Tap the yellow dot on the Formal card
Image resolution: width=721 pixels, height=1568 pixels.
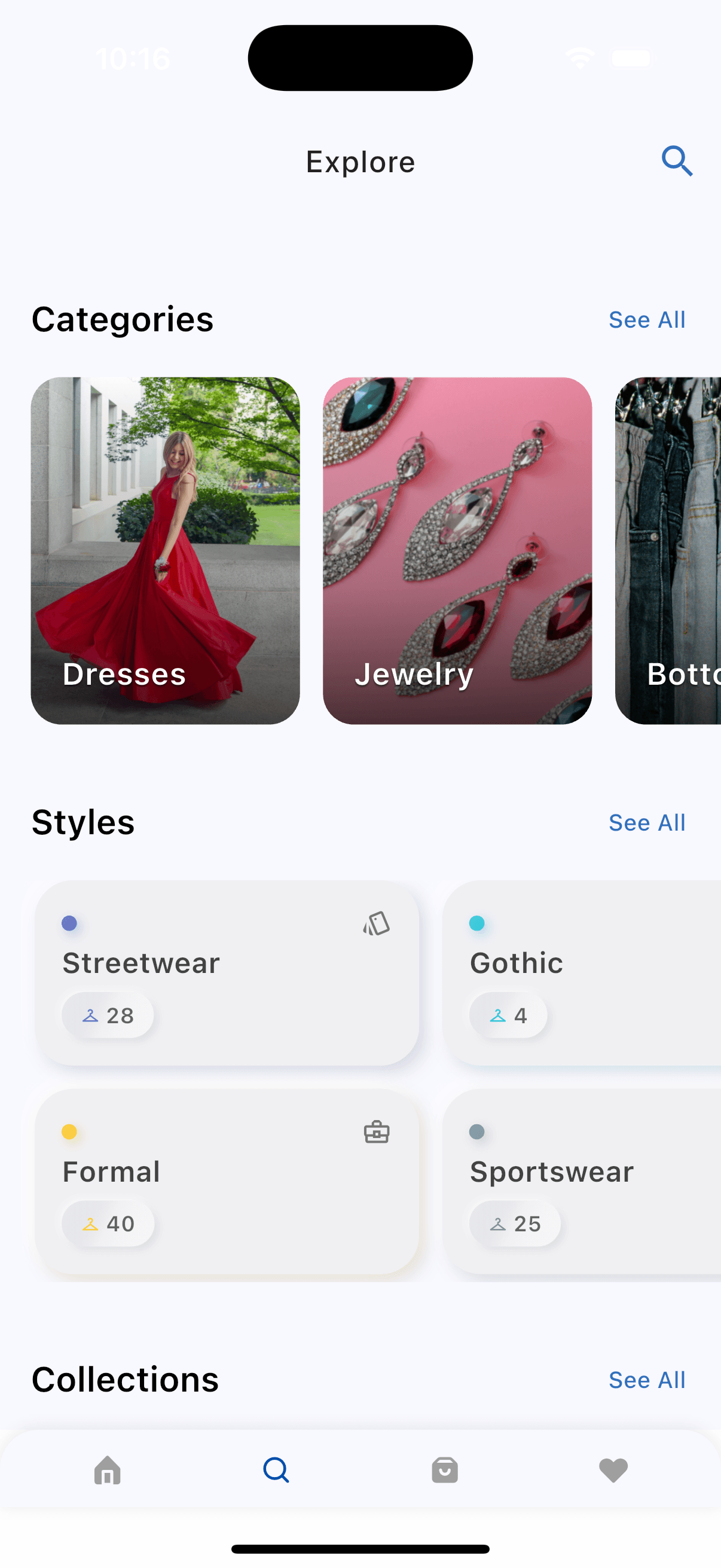pos(70,1132)
